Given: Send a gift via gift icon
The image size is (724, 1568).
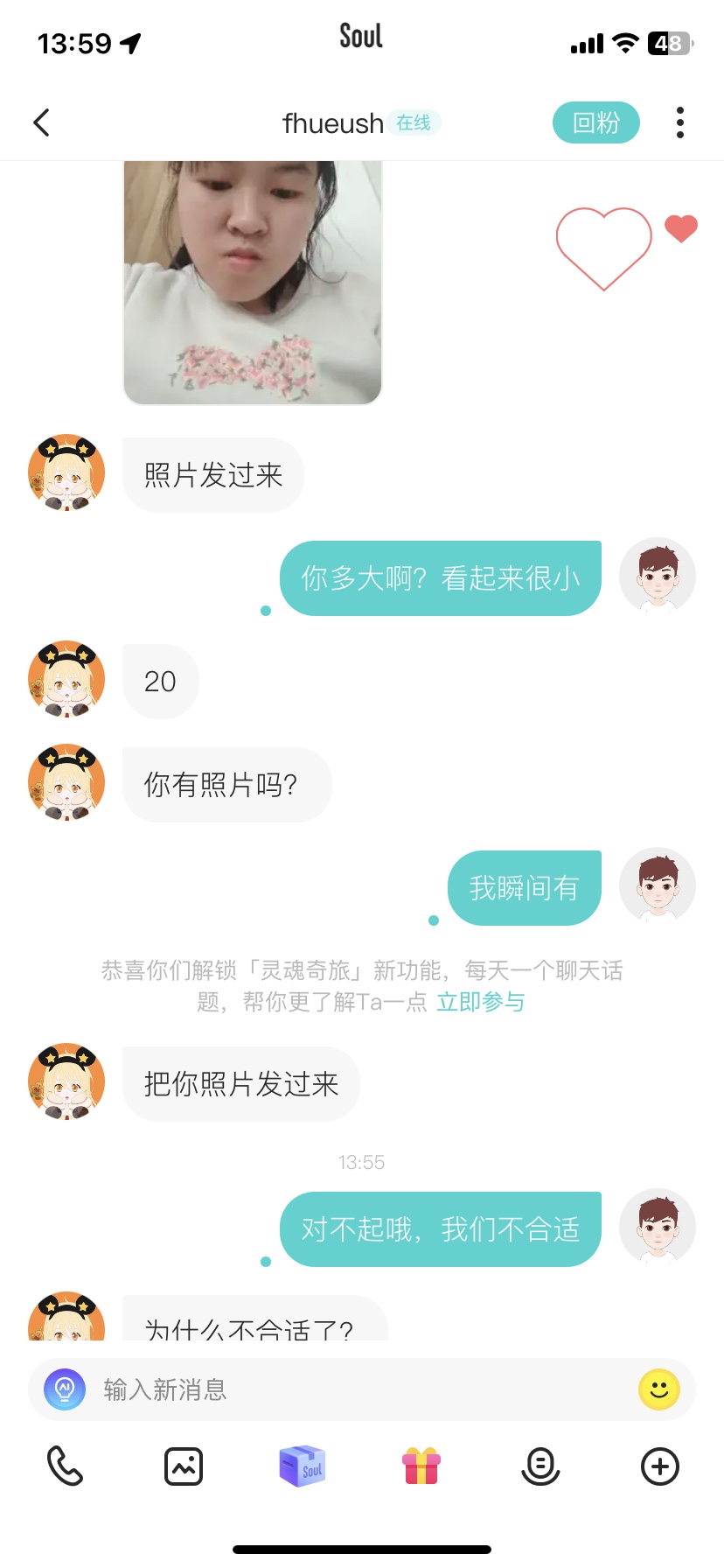Looking at the screenshot, I should 421,1466.
